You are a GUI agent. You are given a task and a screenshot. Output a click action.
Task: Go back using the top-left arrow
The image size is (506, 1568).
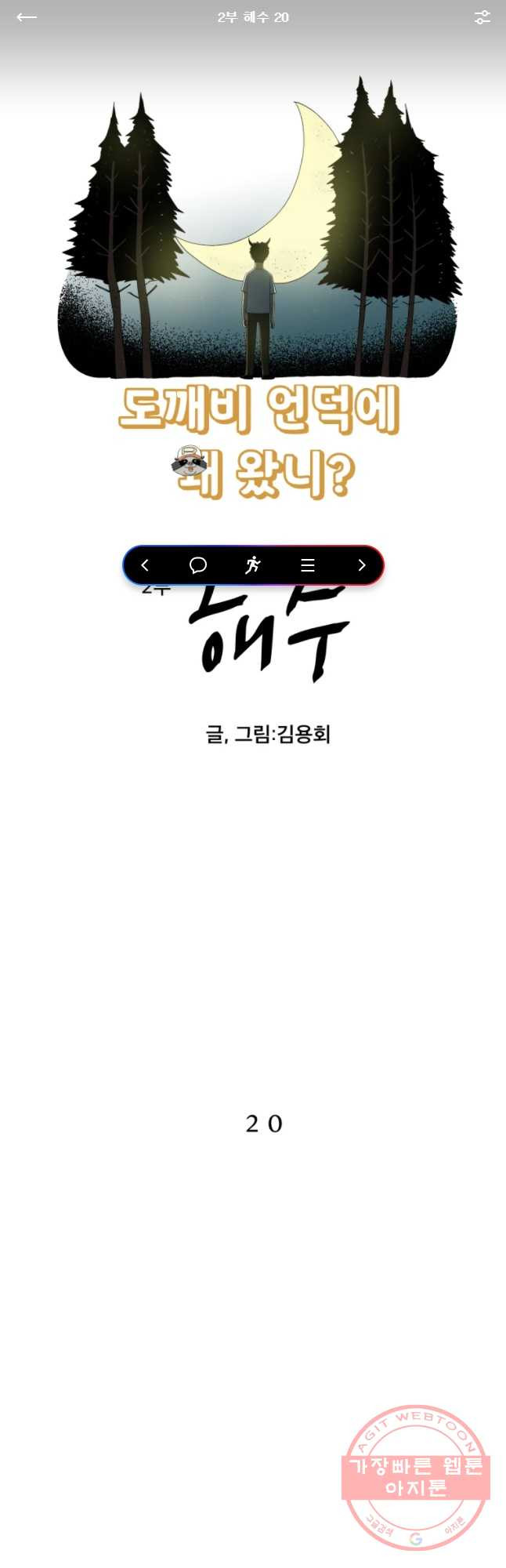point(27,17)
